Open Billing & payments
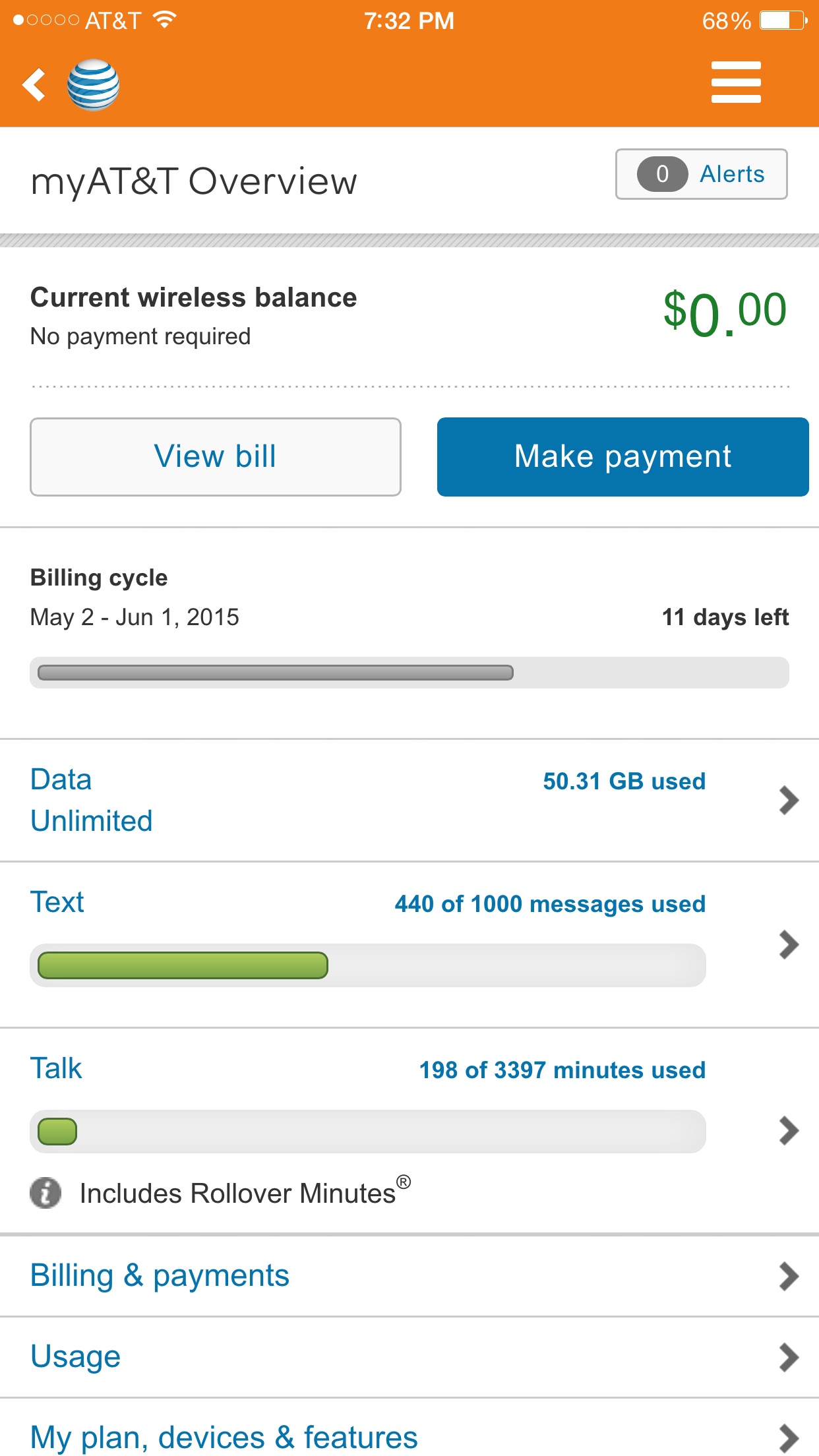Screen dimensions: 819x1456 click(409, 1276)
